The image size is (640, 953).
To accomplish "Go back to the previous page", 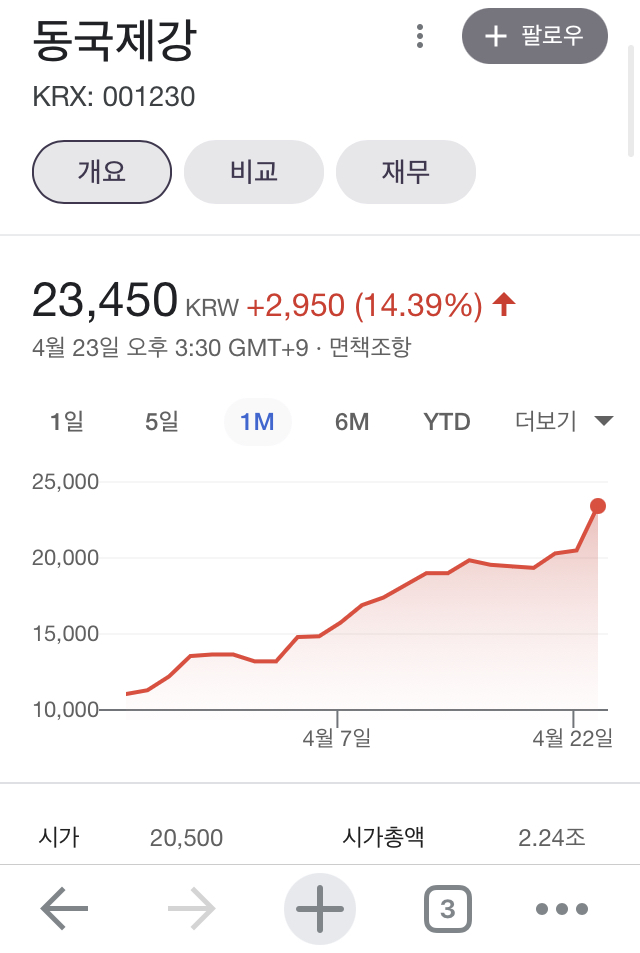I will pos(64,909).
